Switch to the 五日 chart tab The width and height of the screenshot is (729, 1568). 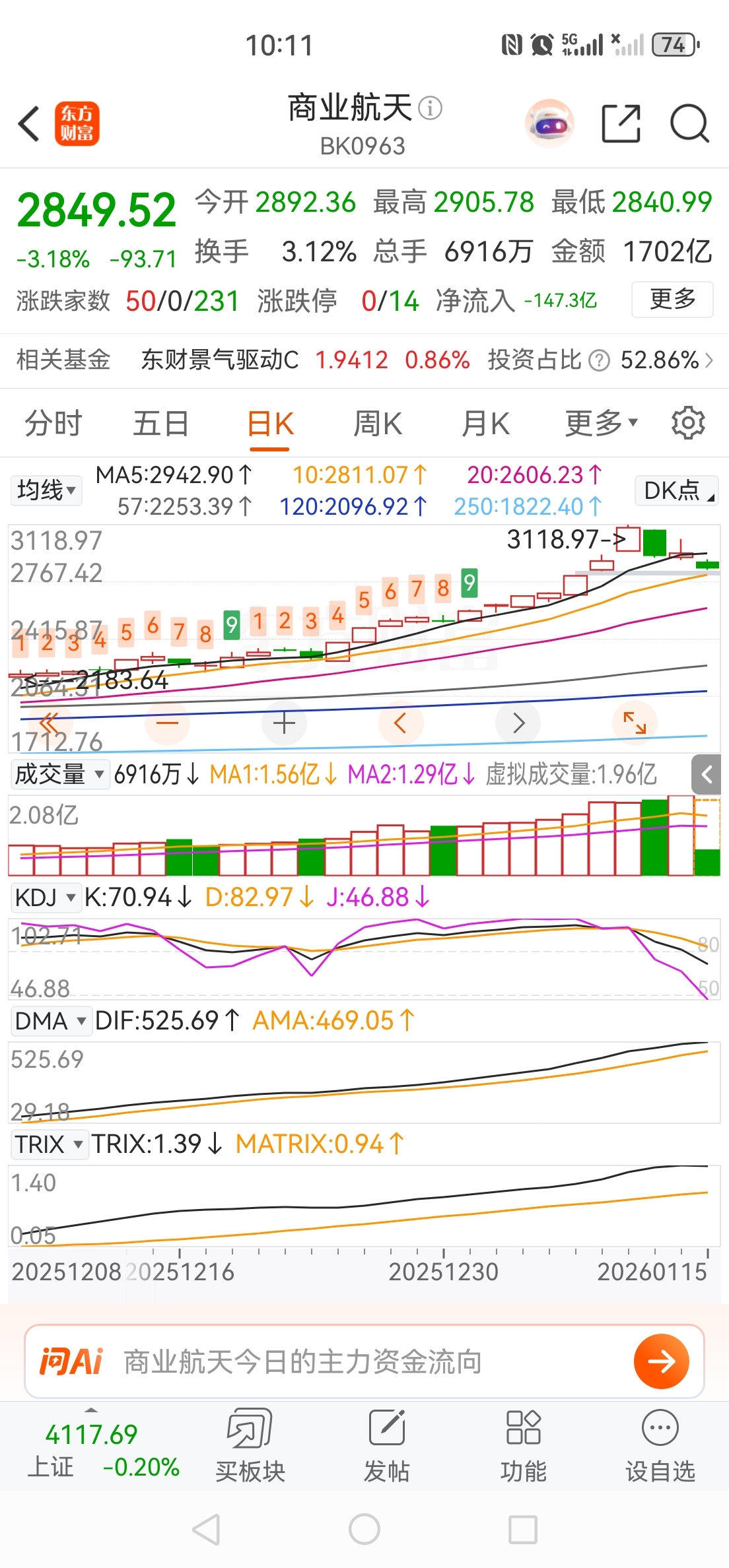161,424
